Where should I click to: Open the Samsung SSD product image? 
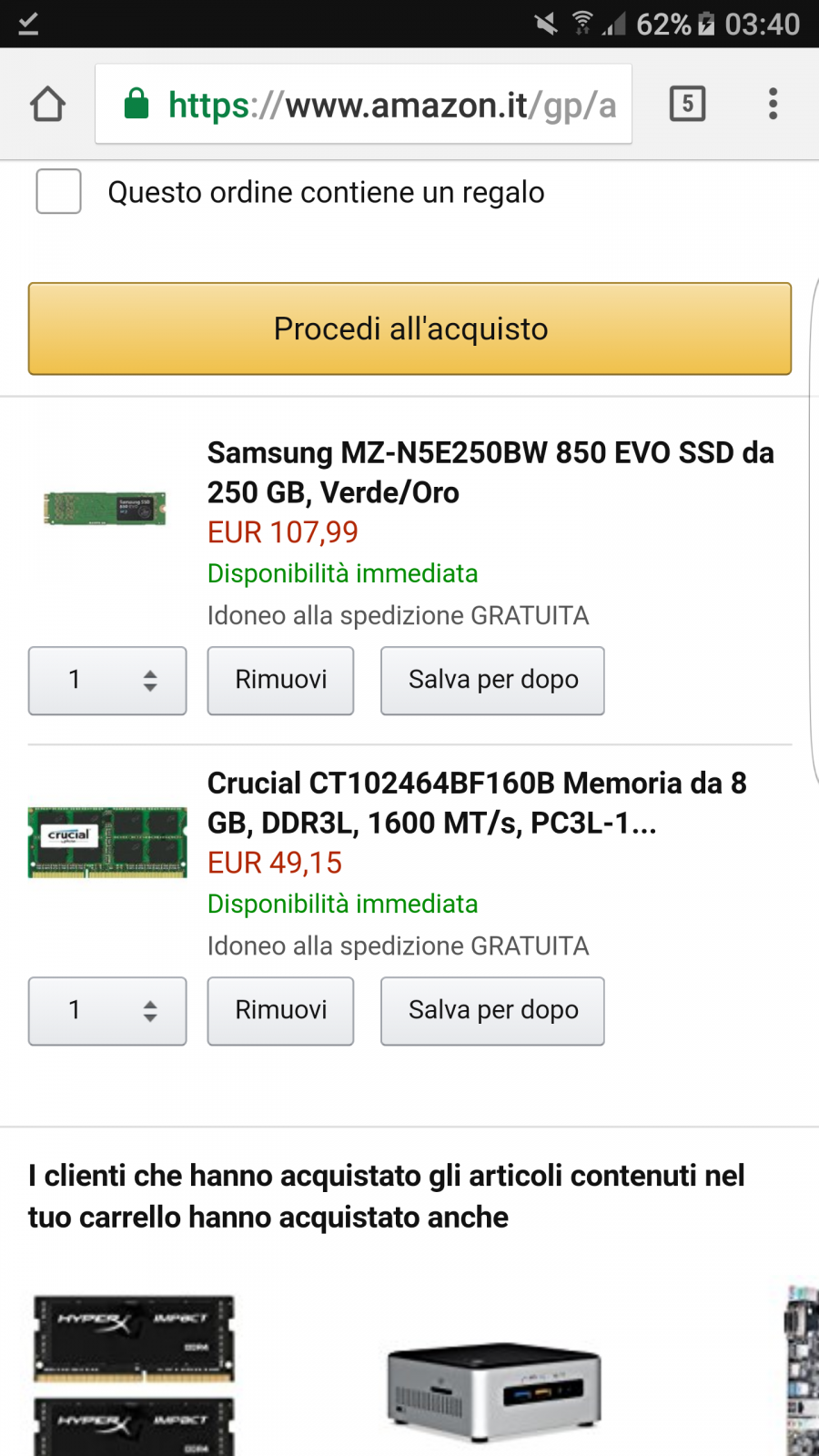[x=106, y=508]
